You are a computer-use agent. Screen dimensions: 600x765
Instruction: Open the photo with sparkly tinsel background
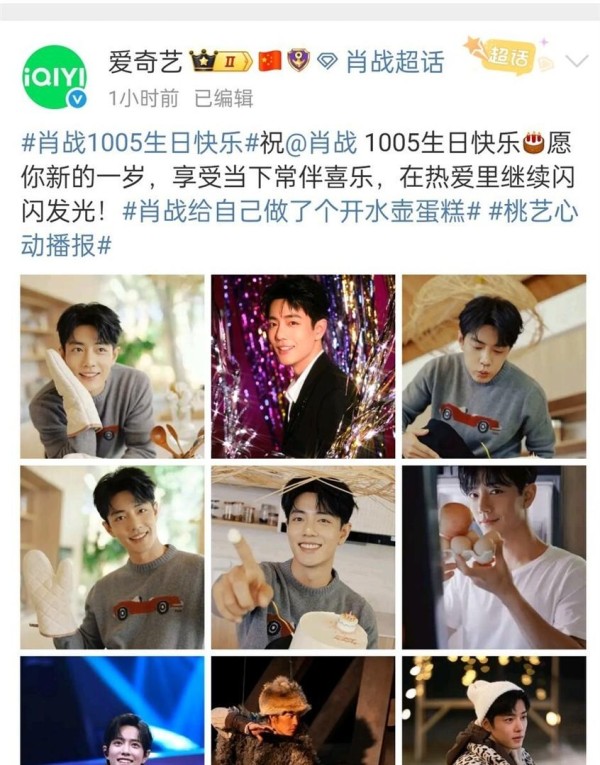pyautogui.click(x=303, y=366)
